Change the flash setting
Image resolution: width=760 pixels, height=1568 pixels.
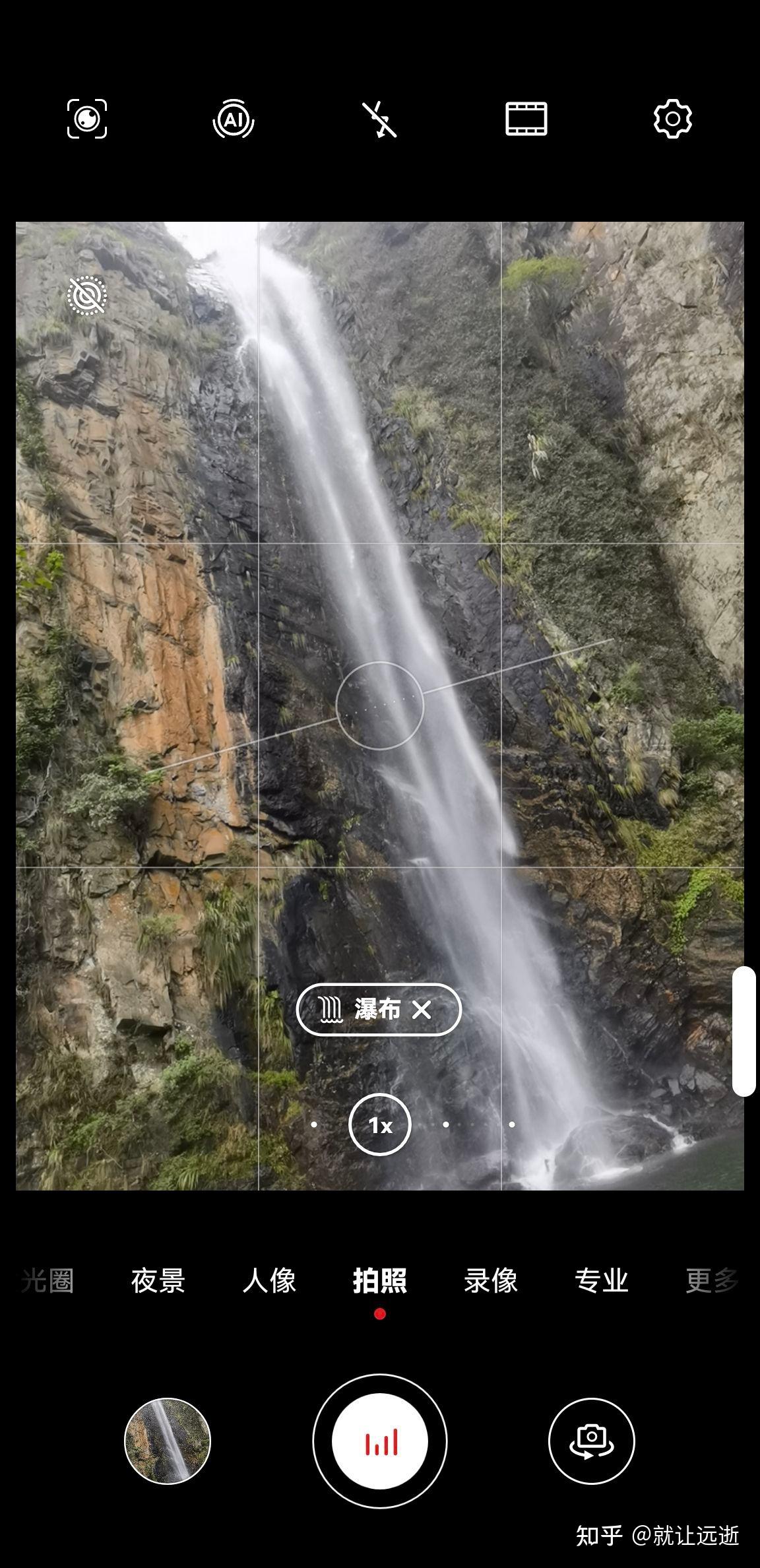pos(380,119)
